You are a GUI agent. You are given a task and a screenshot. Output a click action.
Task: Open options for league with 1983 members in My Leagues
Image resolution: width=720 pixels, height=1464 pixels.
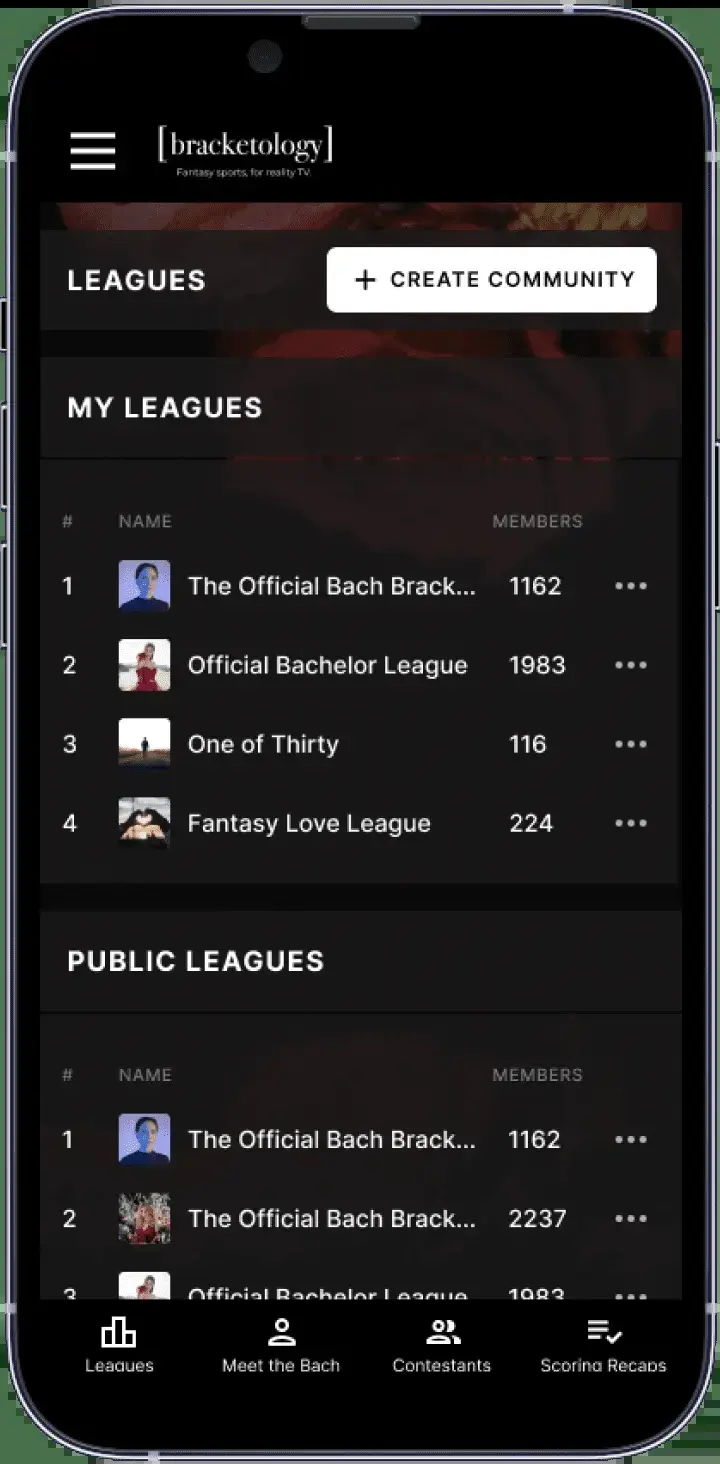(630, 665)
